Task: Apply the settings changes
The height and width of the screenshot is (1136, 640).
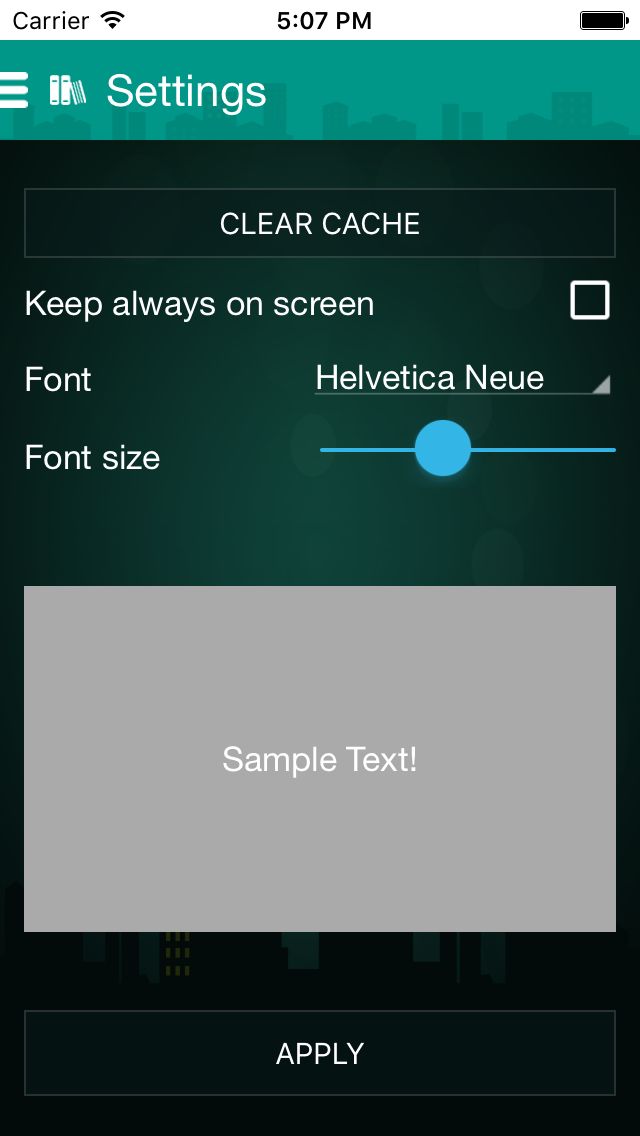Action: click(x=320, y=1053)
